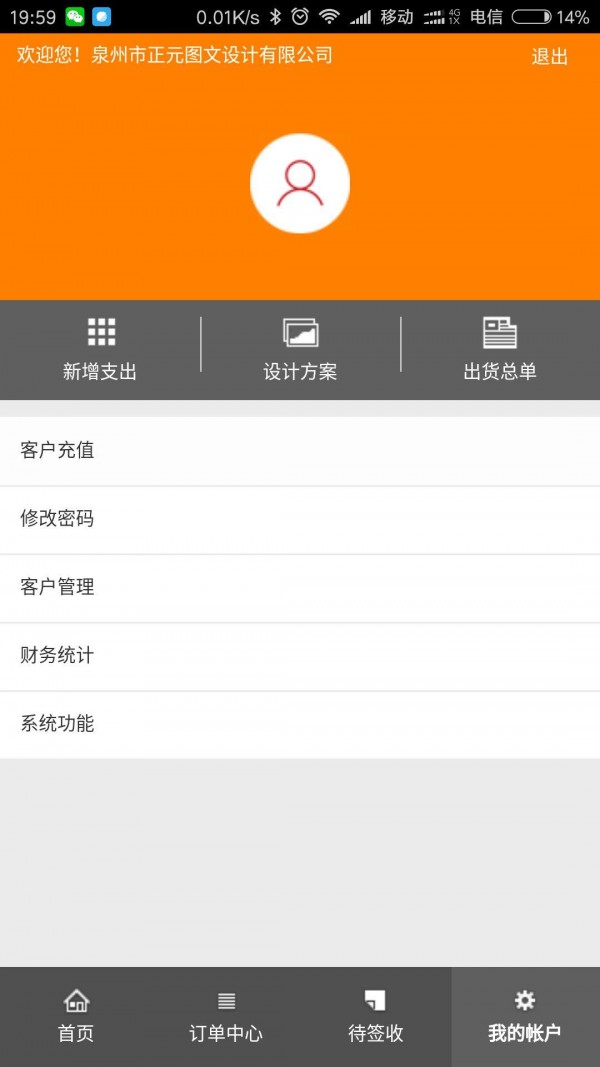
Task: Open the 客户充值 row
Action: (300, 451)
